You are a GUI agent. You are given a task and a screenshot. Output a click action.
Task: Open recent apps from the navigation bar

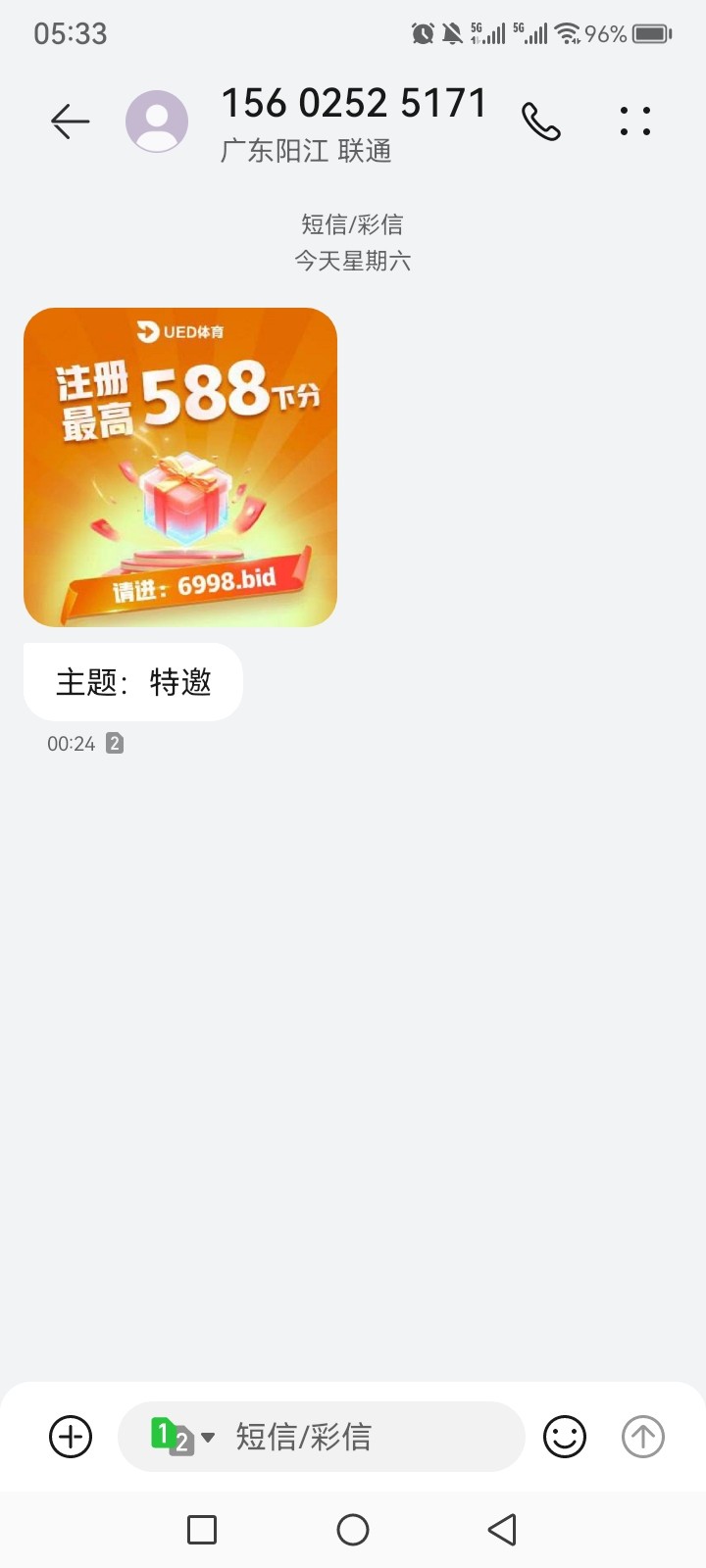point(202,1529)
